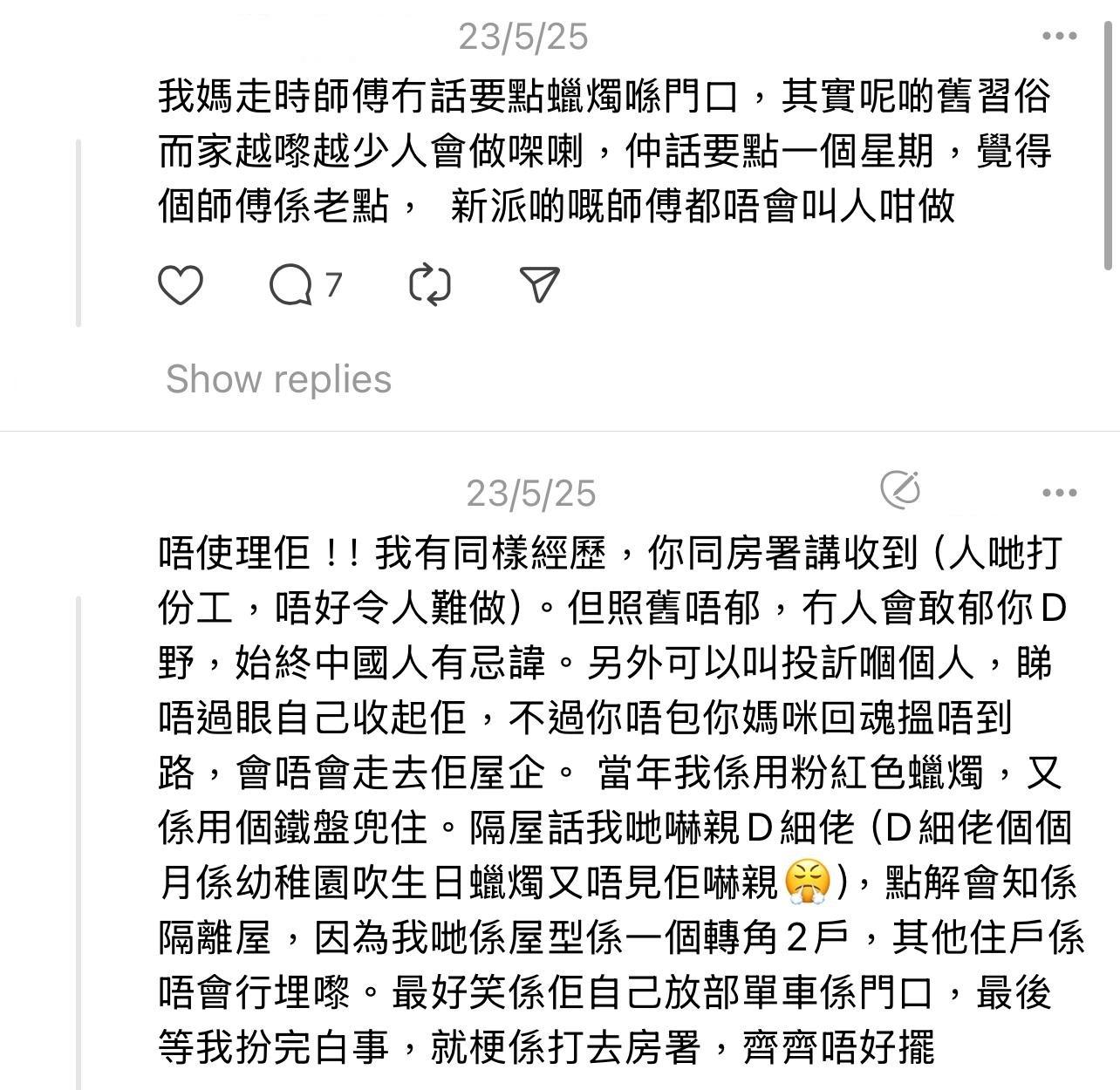Open overflow menu of the 唔使理佢 post
The height and width of the screenshot is (1090, 1120).
(1059, 493)
